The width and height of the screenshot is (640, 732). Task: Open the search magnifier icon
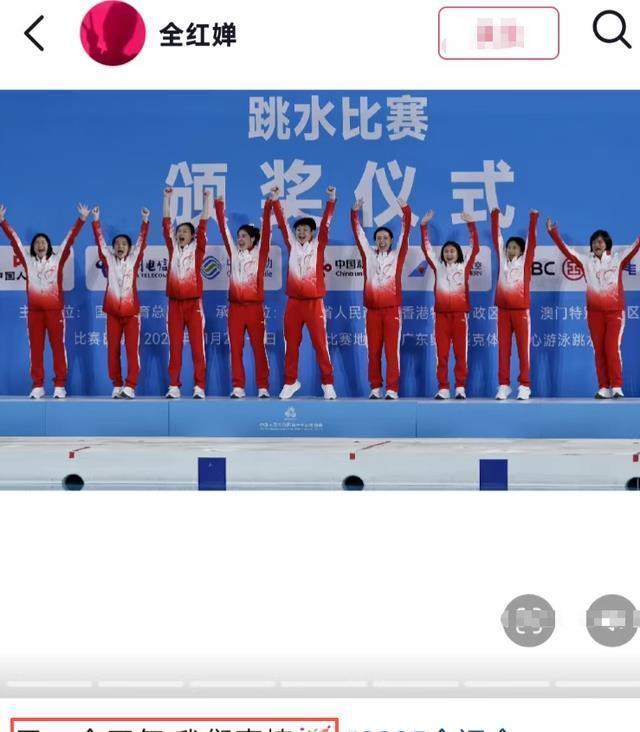(610, 31)
